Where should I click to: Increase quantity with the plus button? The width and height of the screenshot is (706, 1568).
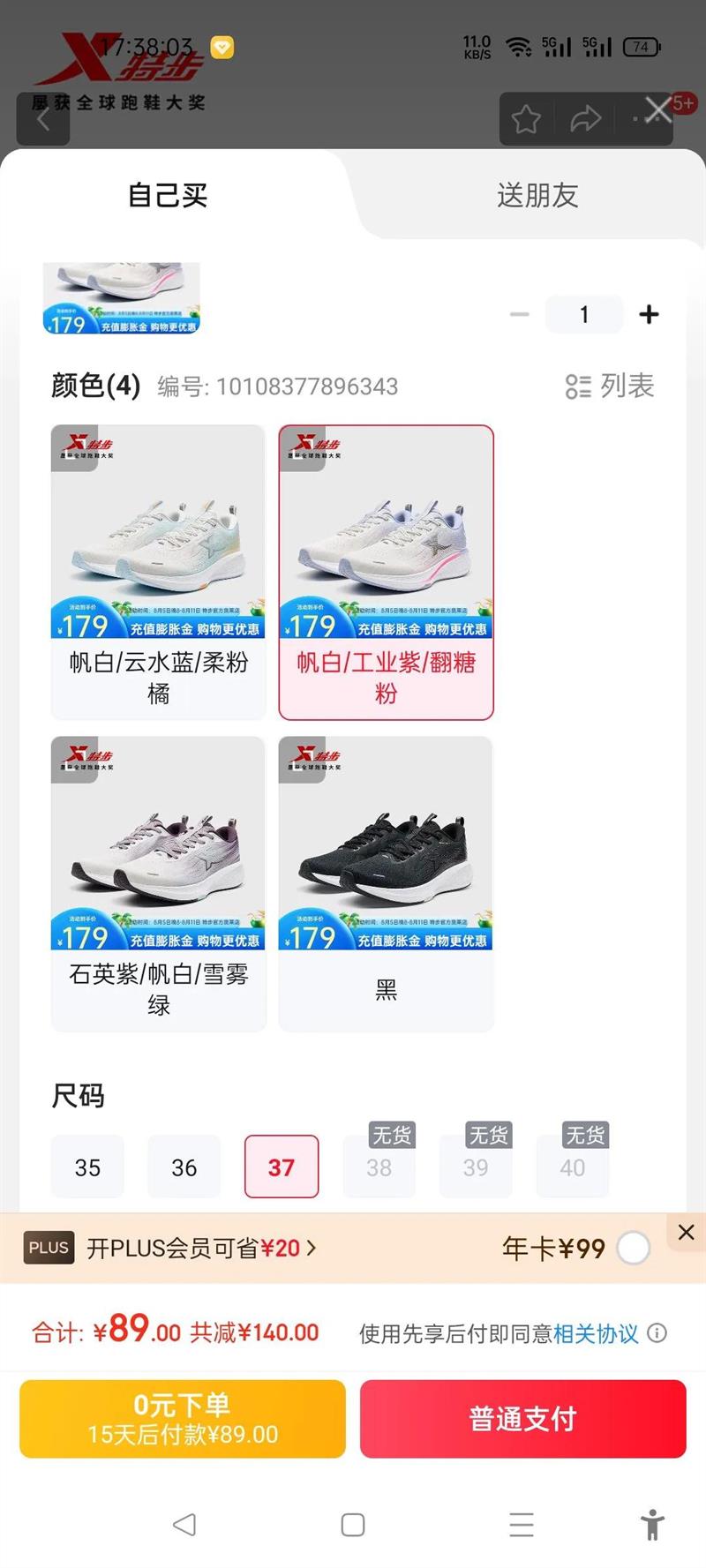click(x=649, y=314)
